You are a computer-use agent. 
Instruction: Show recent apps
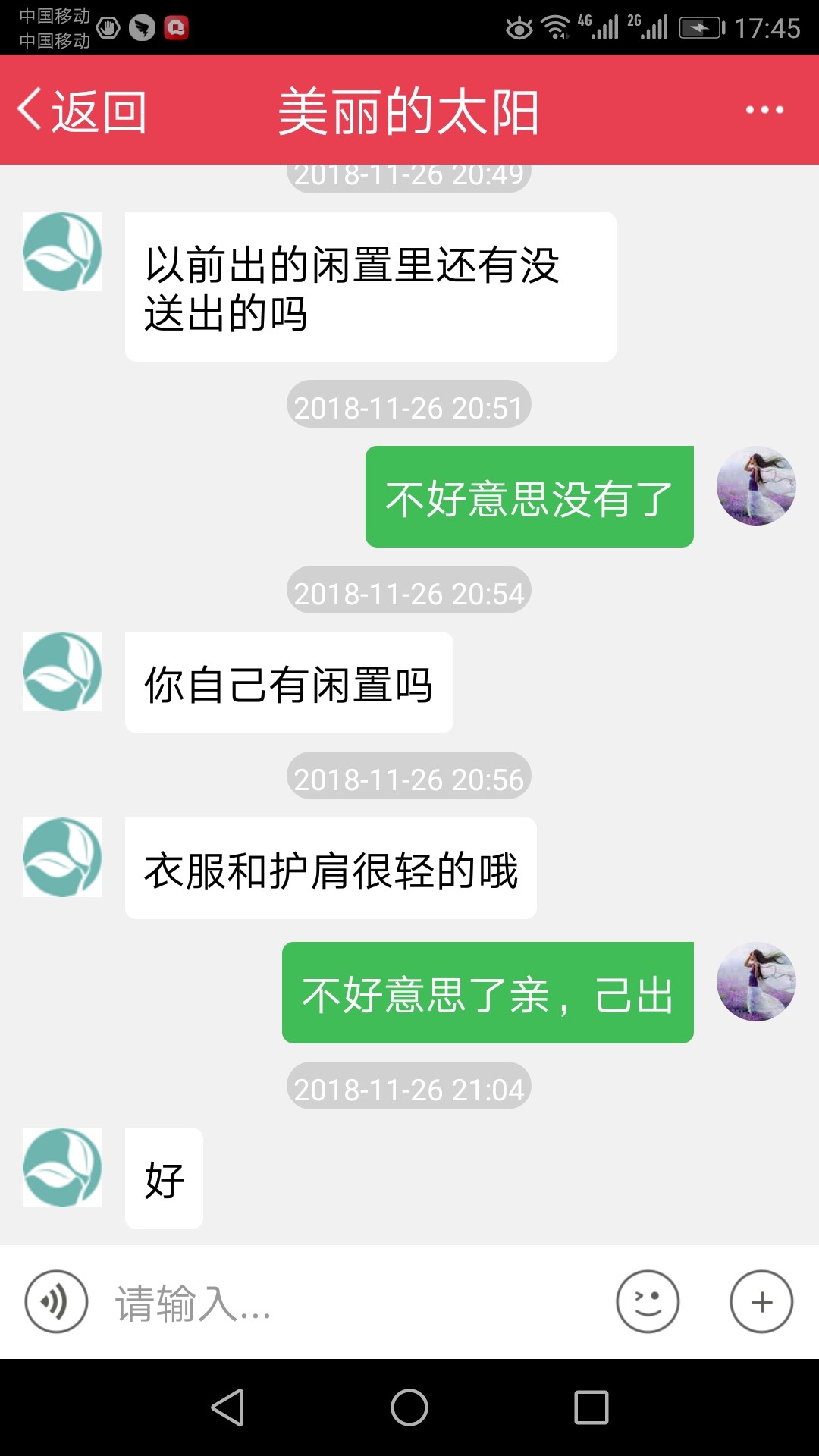[x=591, y=1407]
